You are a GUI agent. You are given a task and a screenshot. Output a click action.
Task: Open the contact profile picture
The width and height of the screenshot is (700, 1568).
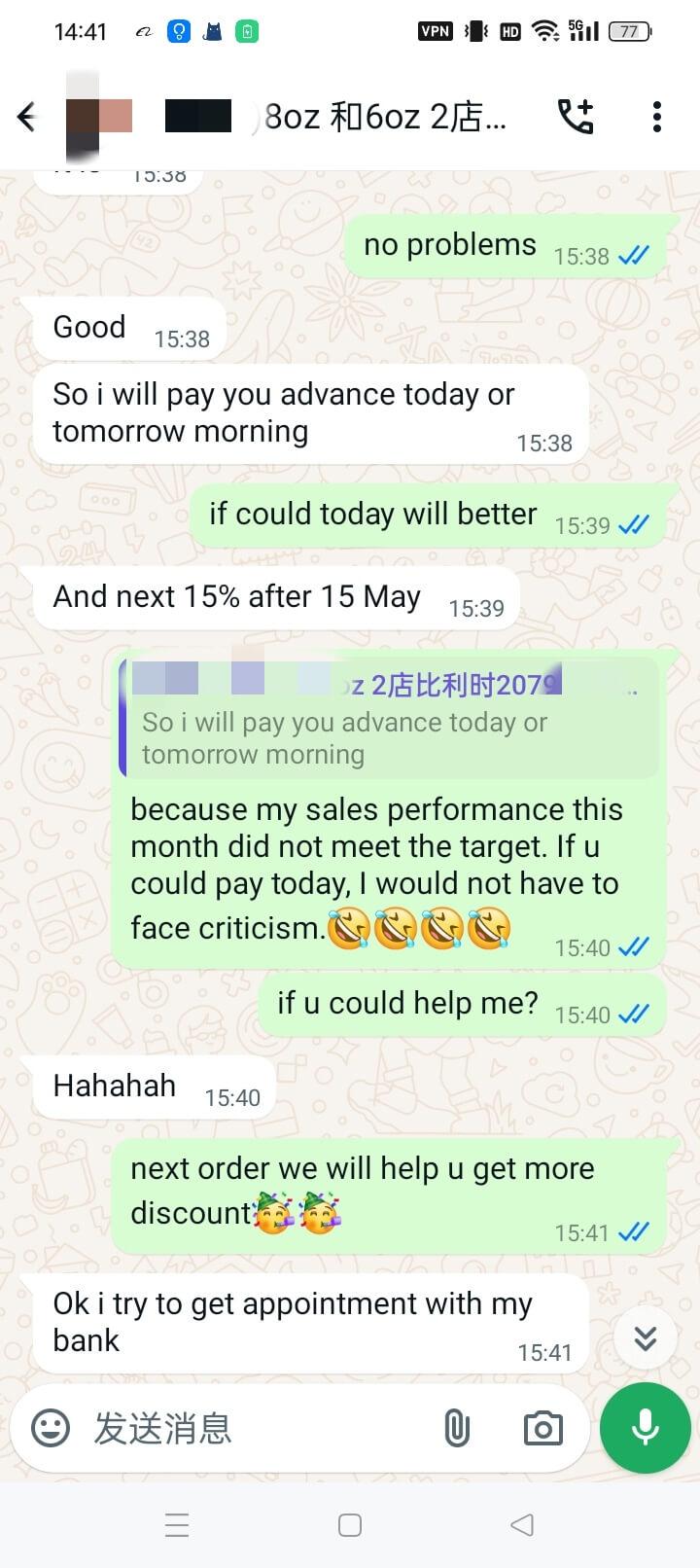pyautogui.click(x=98, y=117)
